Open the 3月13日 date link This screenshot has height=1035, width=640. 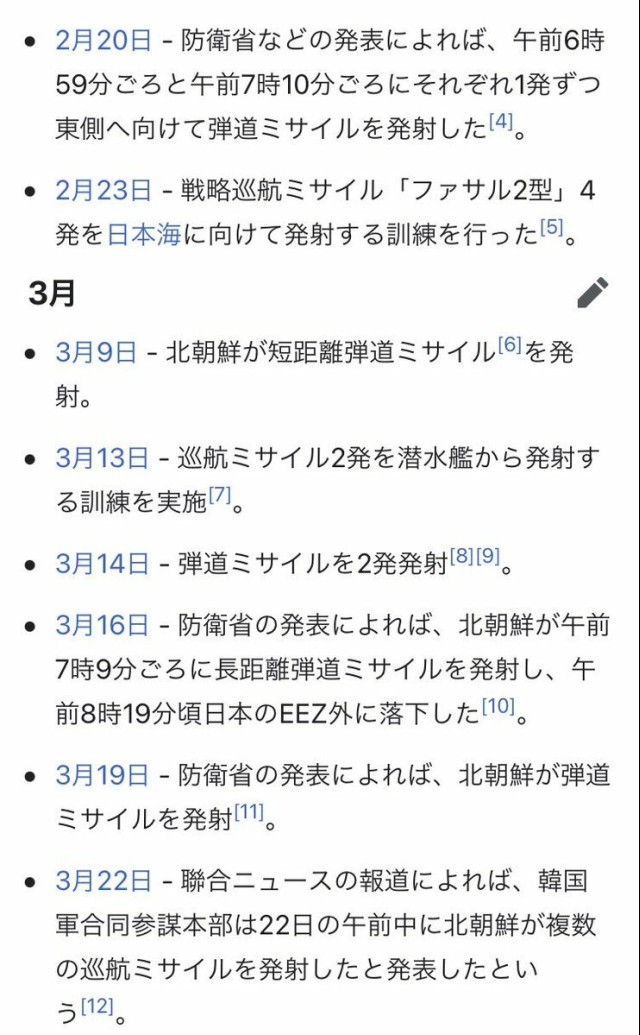pos(102,458)
